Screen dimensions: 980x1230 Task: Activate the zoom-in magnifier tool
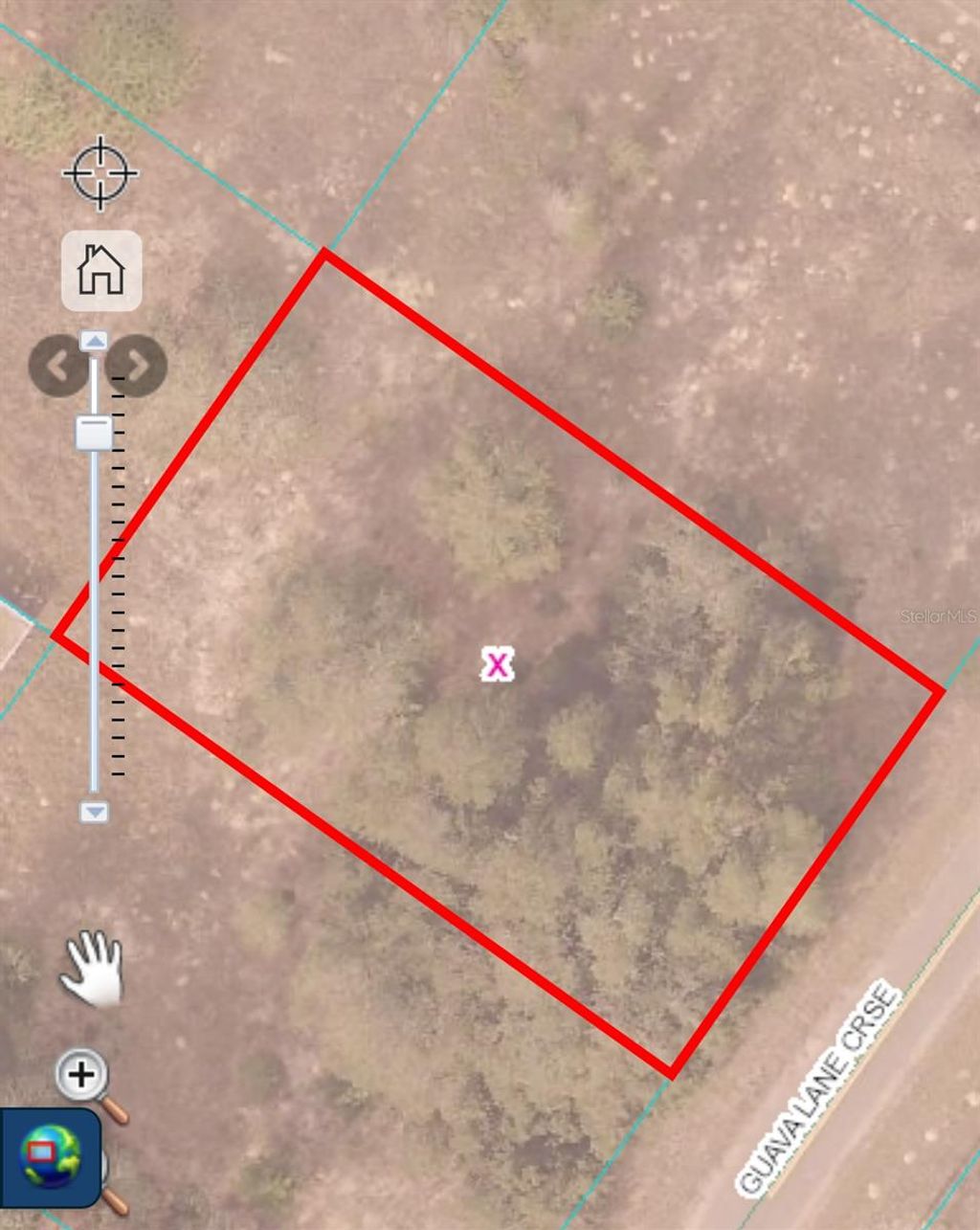pos(80,1076)
